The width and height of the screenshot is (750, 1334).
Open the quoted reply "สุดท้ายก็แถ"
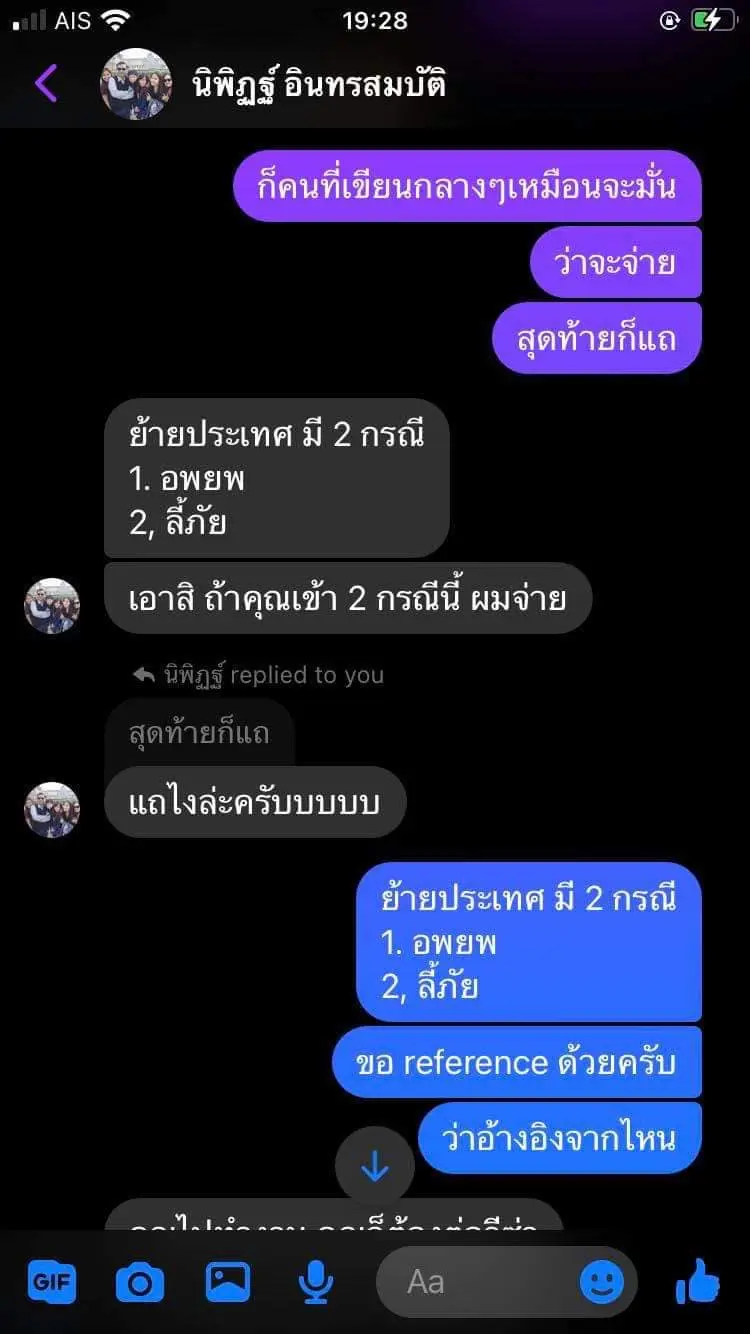[199, 733]
